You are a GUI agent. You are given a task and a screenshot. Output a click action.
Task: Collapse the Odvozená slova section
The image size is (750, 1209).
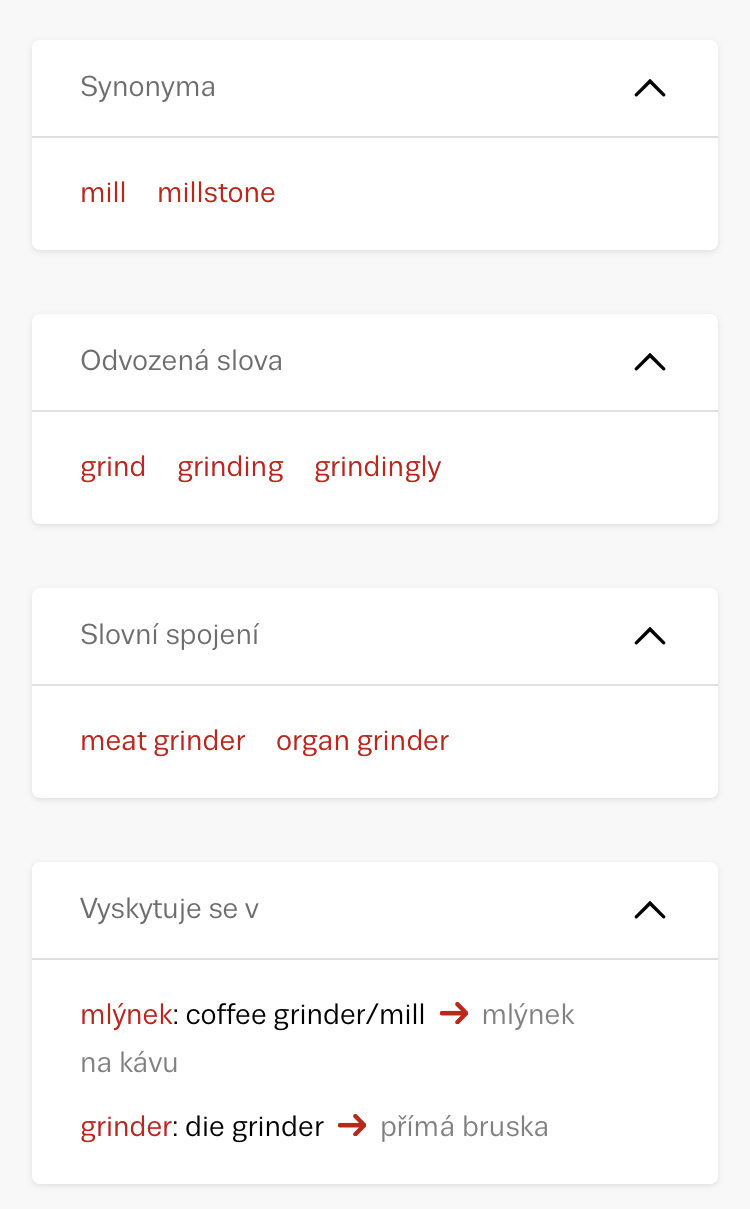649,362
